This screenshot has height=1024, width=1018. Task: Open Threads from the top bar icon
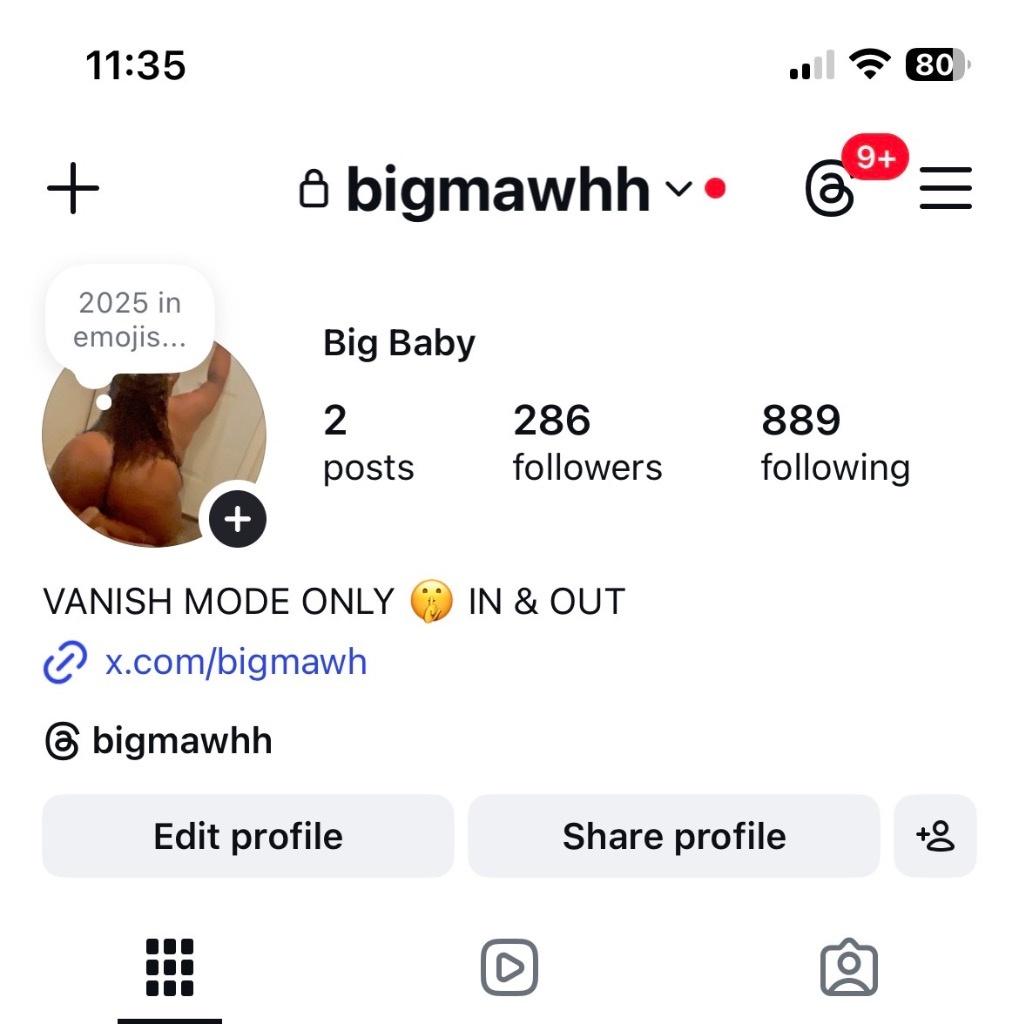pyautogui.click(x=830, y=188)
